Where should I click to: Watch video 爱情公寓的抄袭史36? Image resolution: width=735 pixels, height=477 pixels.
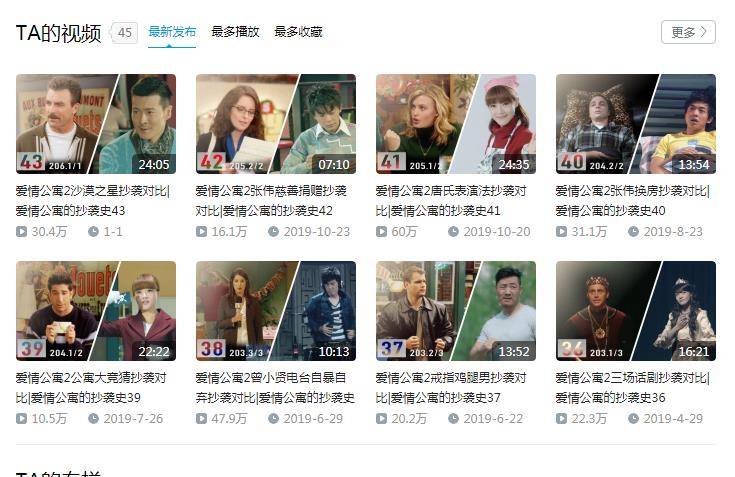pyautogui.click(x=636, y=311)
